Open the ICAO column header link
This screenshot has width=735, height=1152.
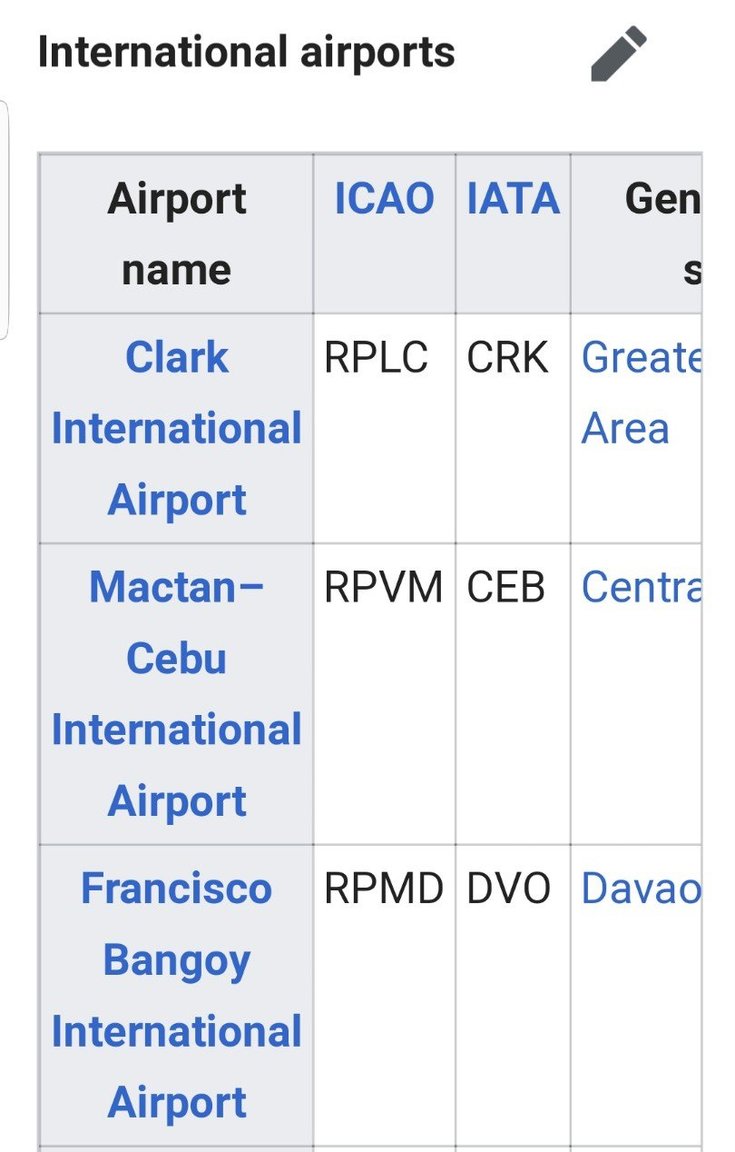(384, 199)
